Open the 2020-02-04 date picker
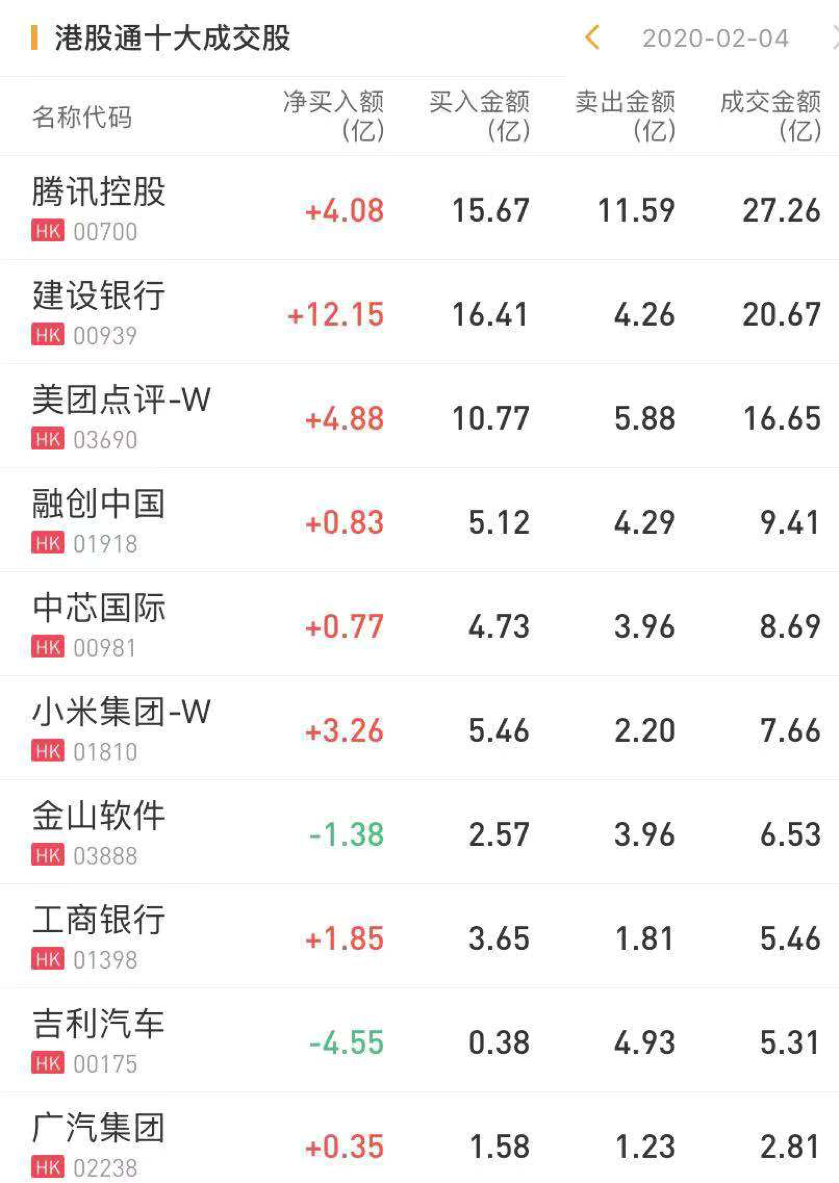This screenshot has width=839, height=1183. click(x=715, y=39)
